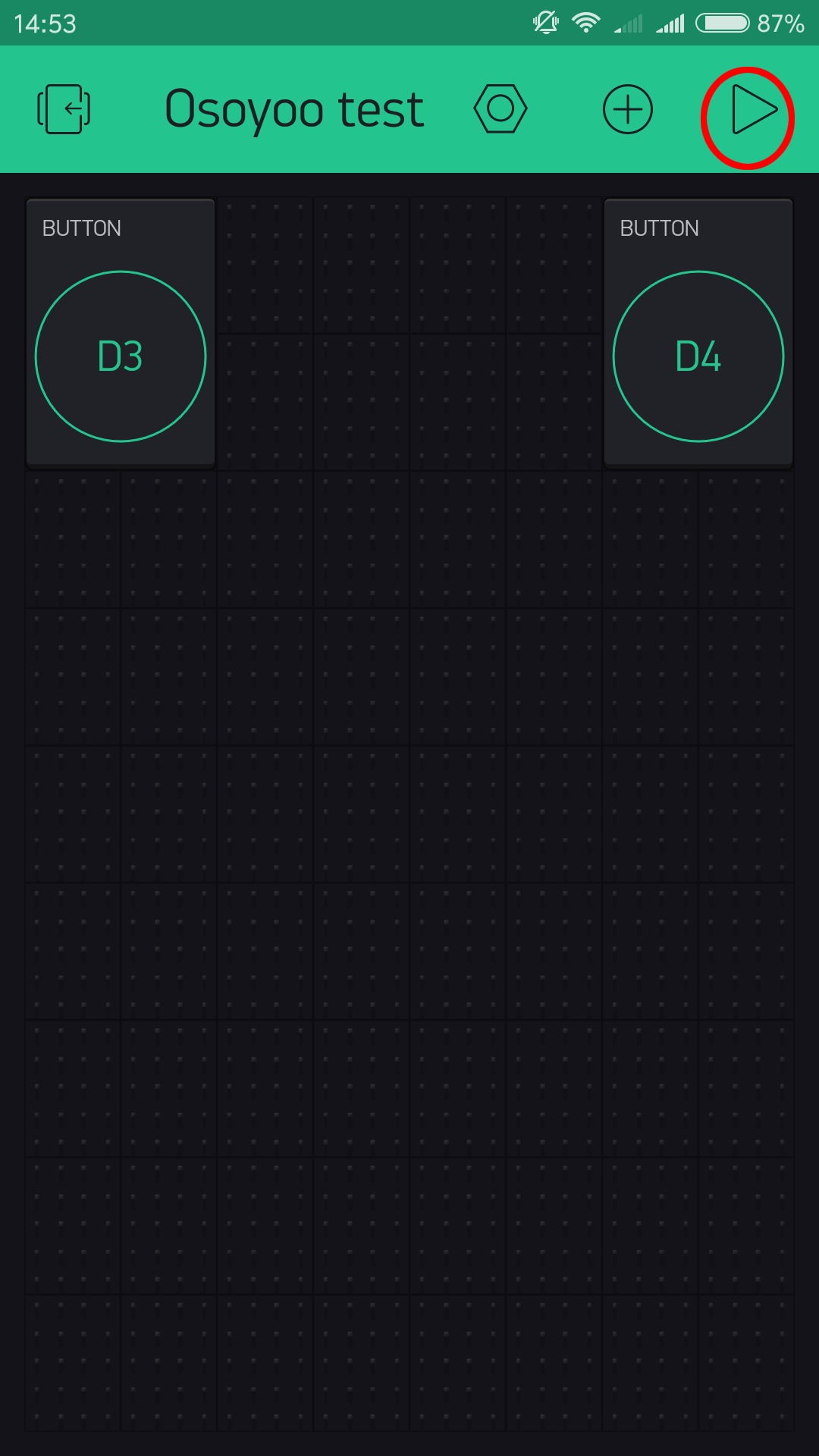Viewport: 819px width, 1456px height.
Task: Select the D4 button widget
Action: coord(698,333)
